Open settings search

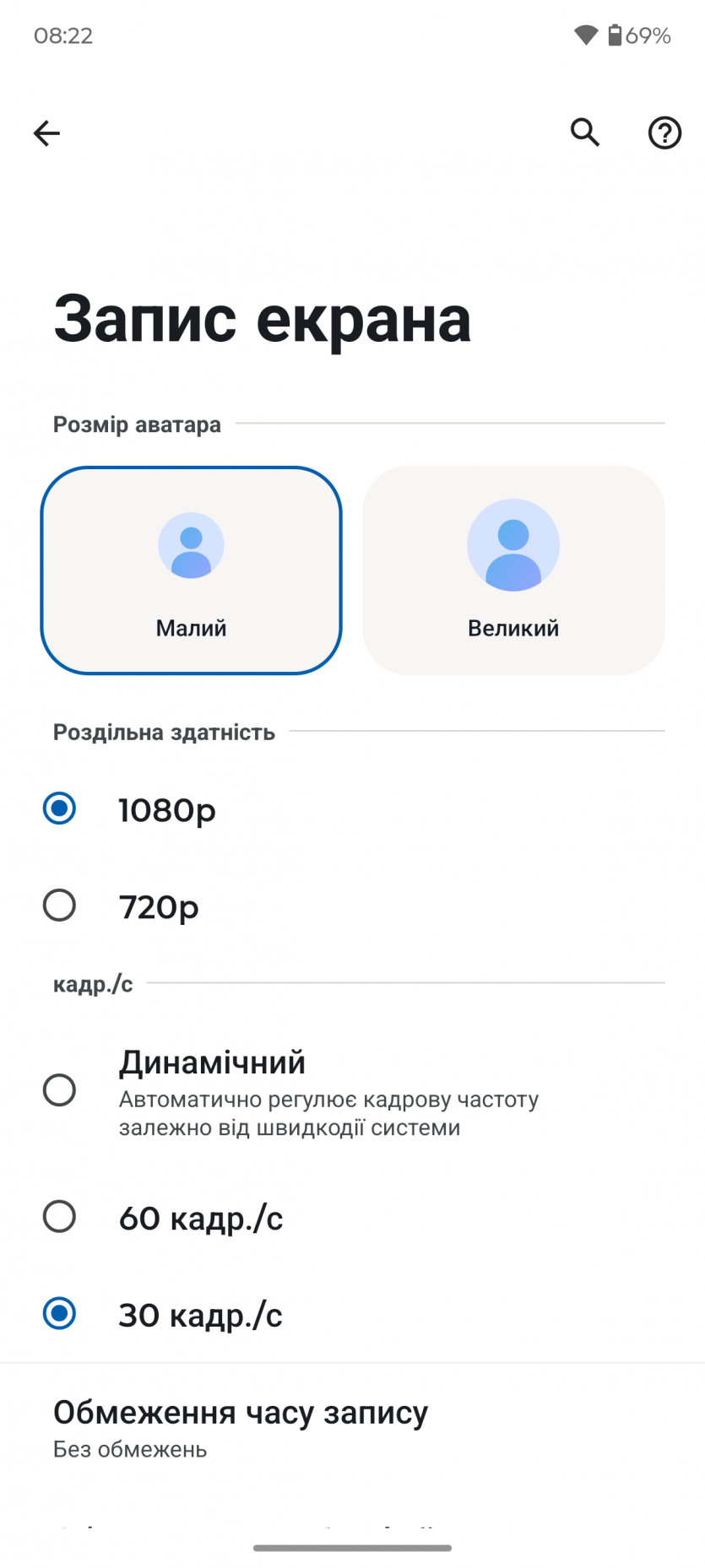click(x=585, y=133)
